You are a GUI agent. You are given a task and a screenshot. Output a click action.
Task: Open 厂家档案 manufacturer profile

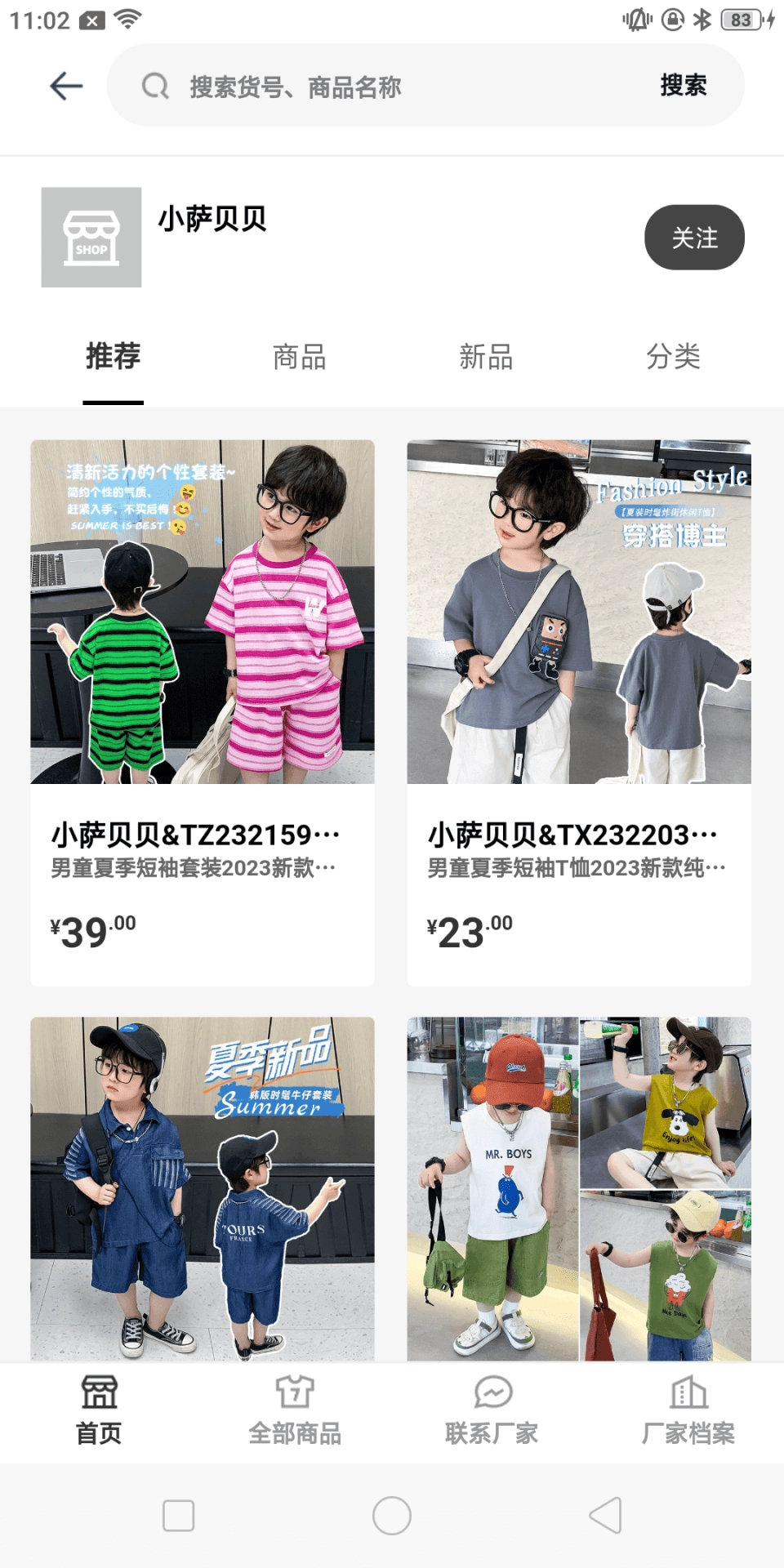[688, 1410]
